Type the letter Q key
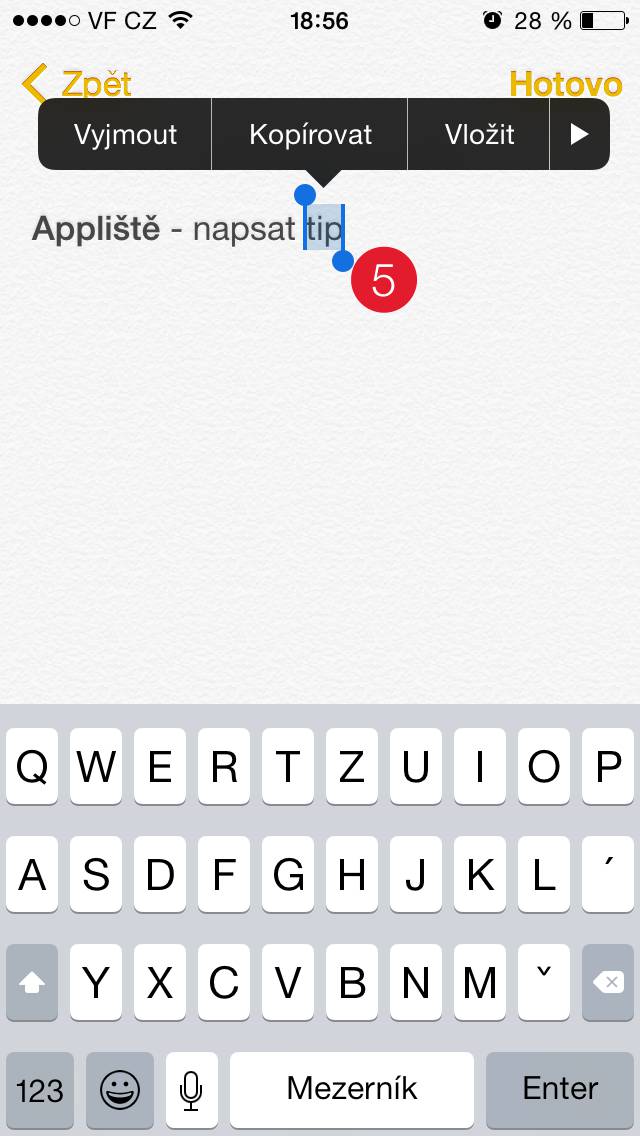The image size is (640, 1136). coord(32,767)
